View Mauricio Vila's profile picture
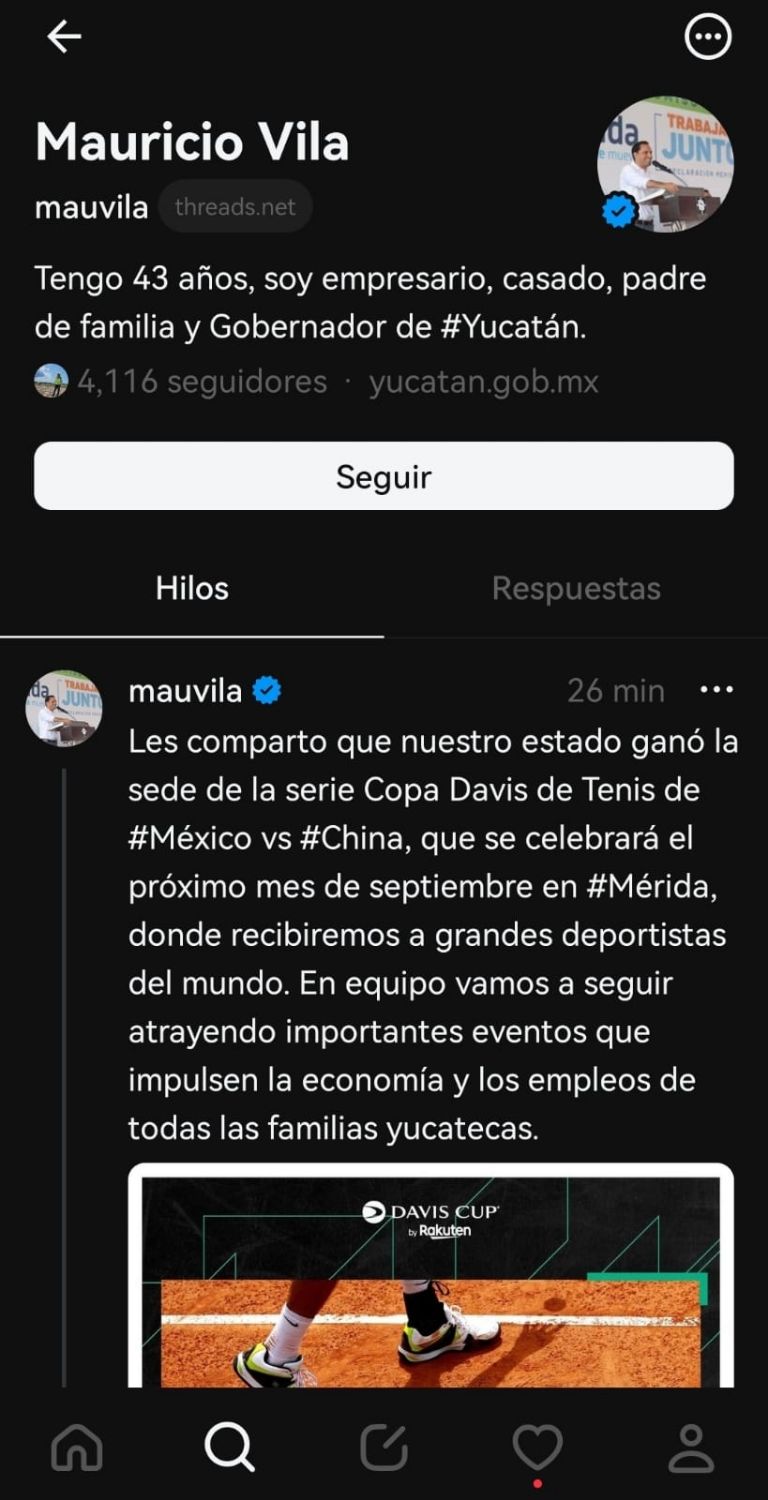The width and height of the screenshot is (768, 1500). 665,164
